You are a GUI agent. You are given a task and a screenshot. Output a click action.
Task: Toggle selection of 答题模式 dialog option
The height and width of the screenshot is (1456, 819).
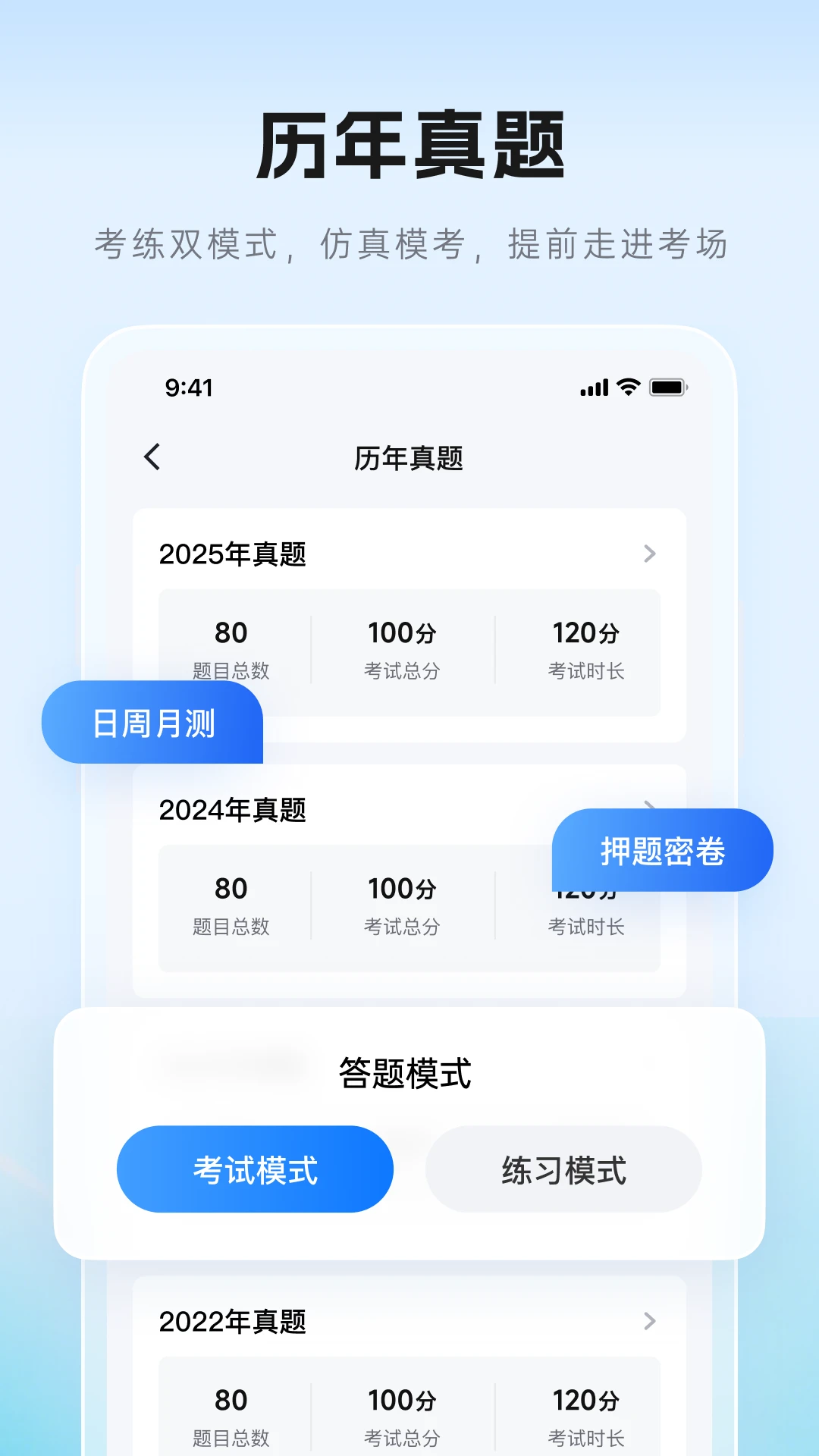pos(405,1072)
